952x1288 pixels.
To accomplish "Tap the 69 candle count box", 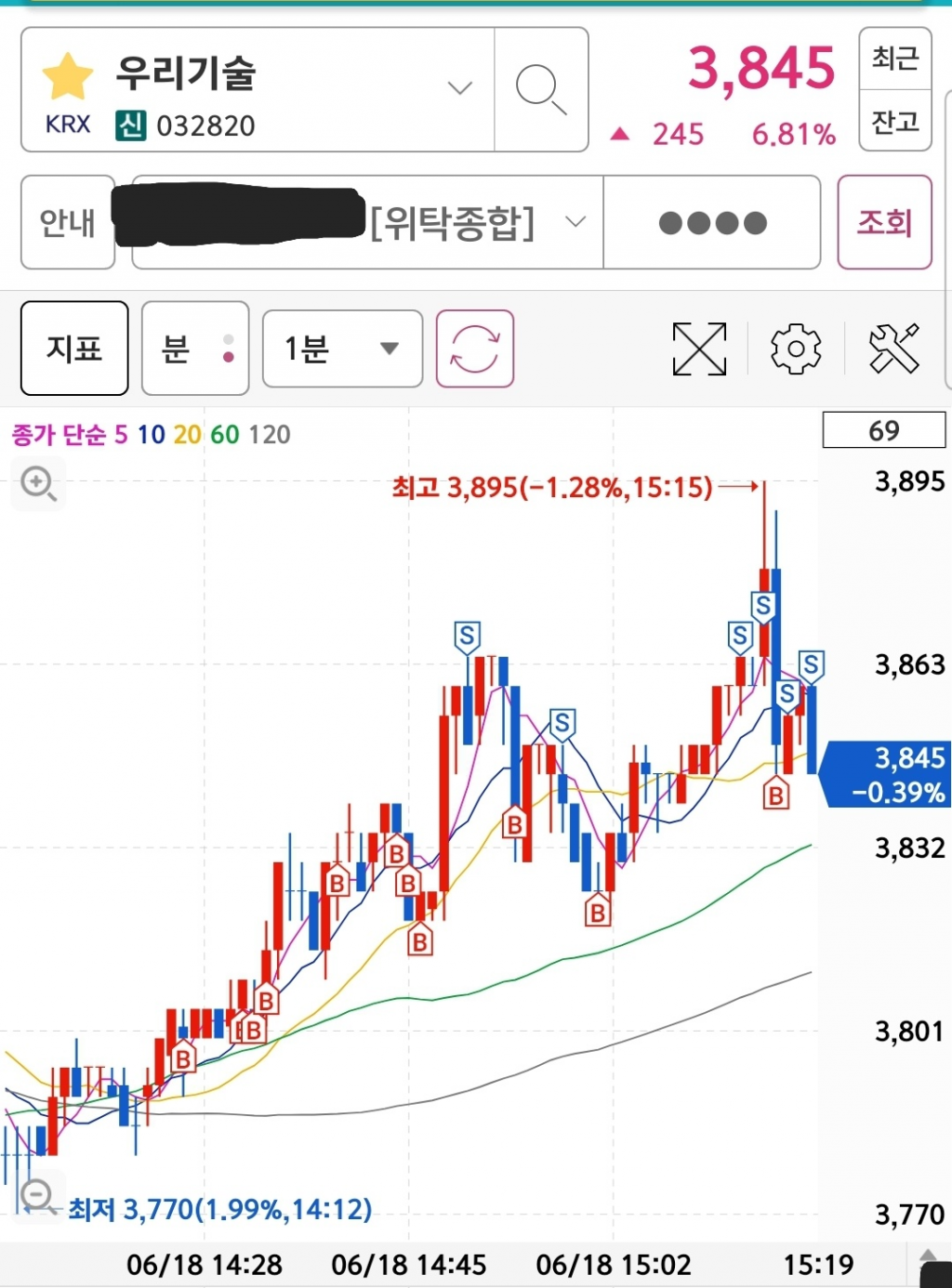I will [883, 430].
